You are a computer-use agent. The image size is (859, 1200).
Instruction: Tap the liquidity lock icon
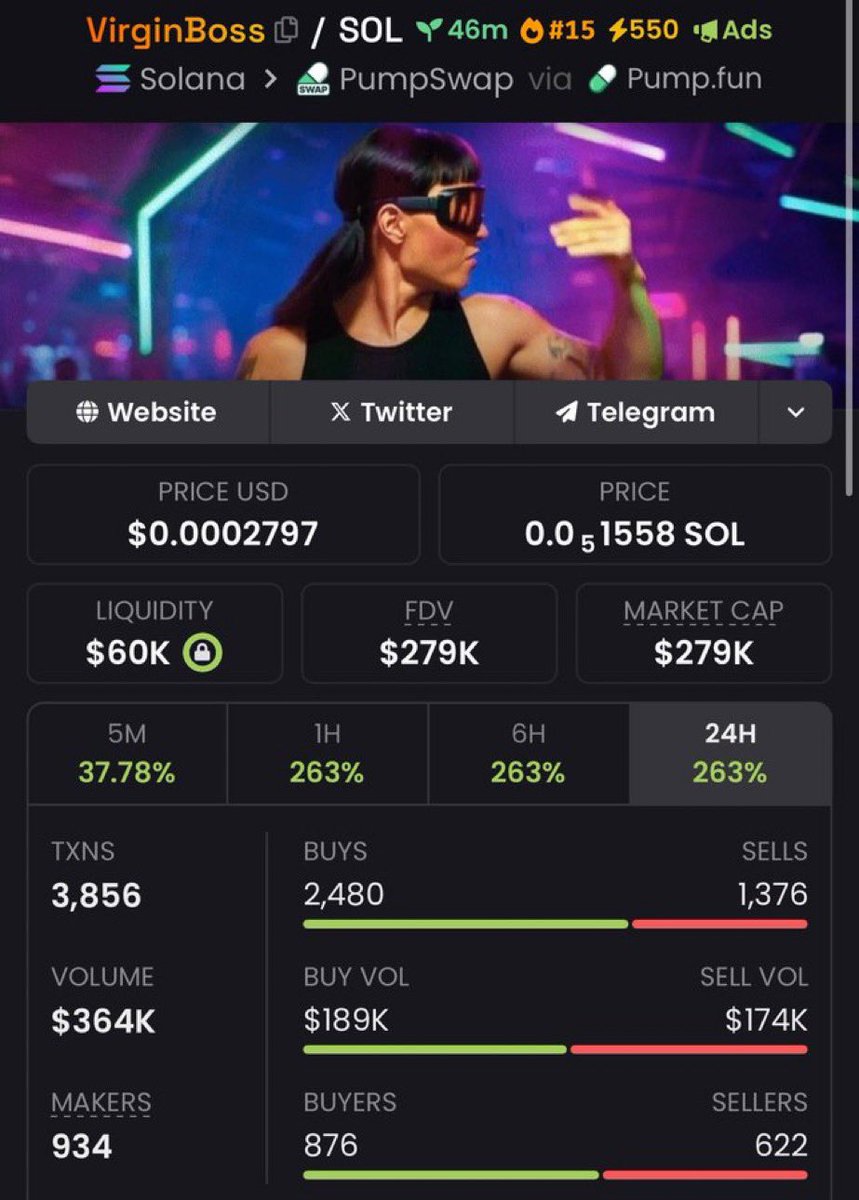[203, 653]
